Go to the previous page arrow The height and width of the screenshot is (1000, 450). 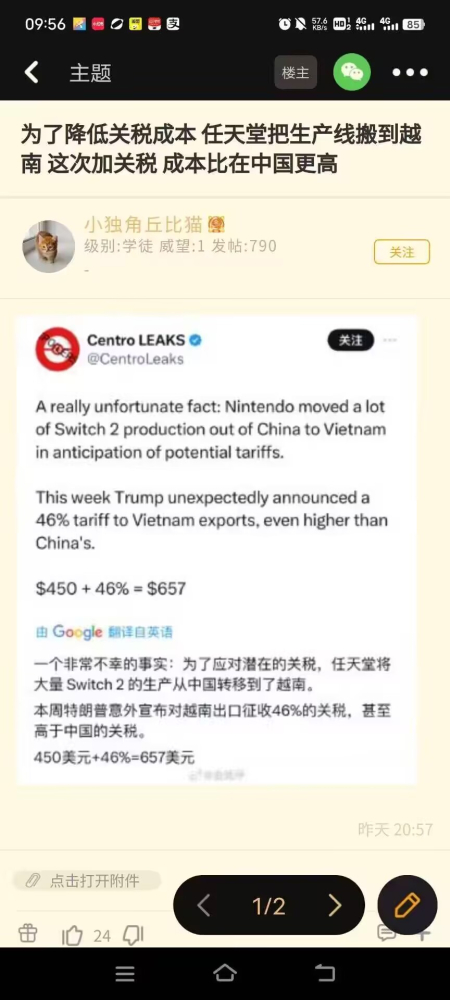click(203, 906)
